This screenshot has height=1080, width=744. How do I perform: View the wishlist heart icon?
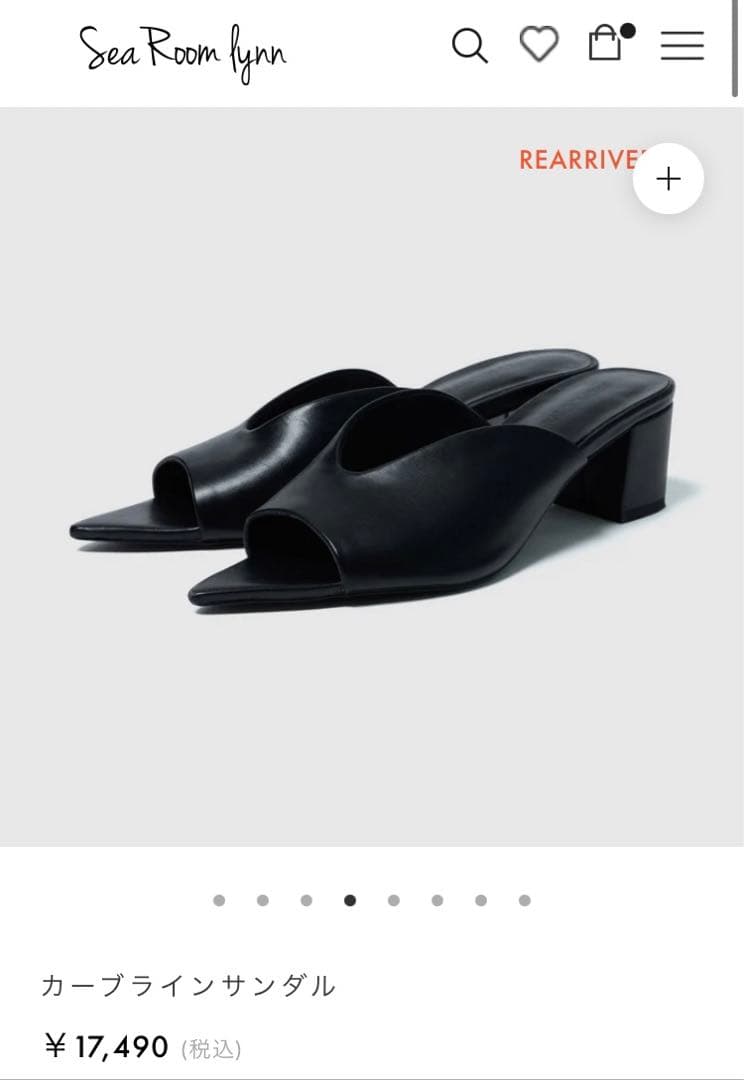coord(538,45)
